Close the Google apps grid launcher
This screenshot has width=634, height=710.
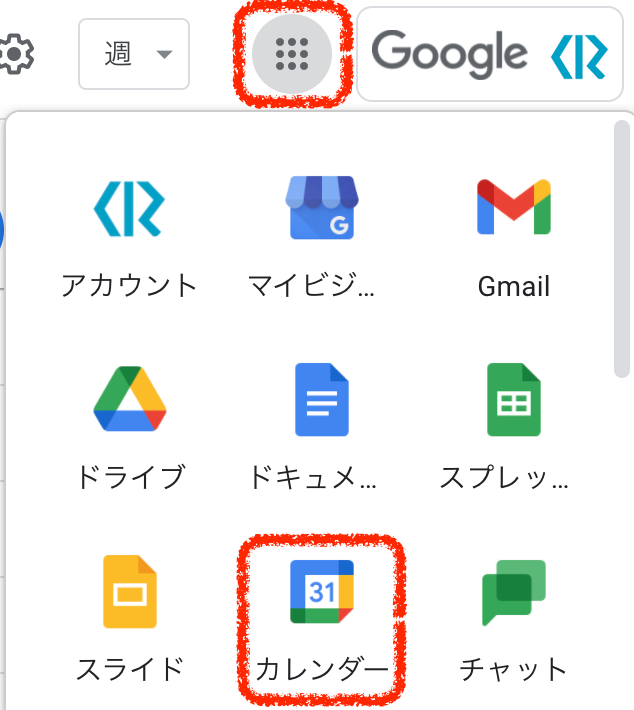[x=293, y=54]
